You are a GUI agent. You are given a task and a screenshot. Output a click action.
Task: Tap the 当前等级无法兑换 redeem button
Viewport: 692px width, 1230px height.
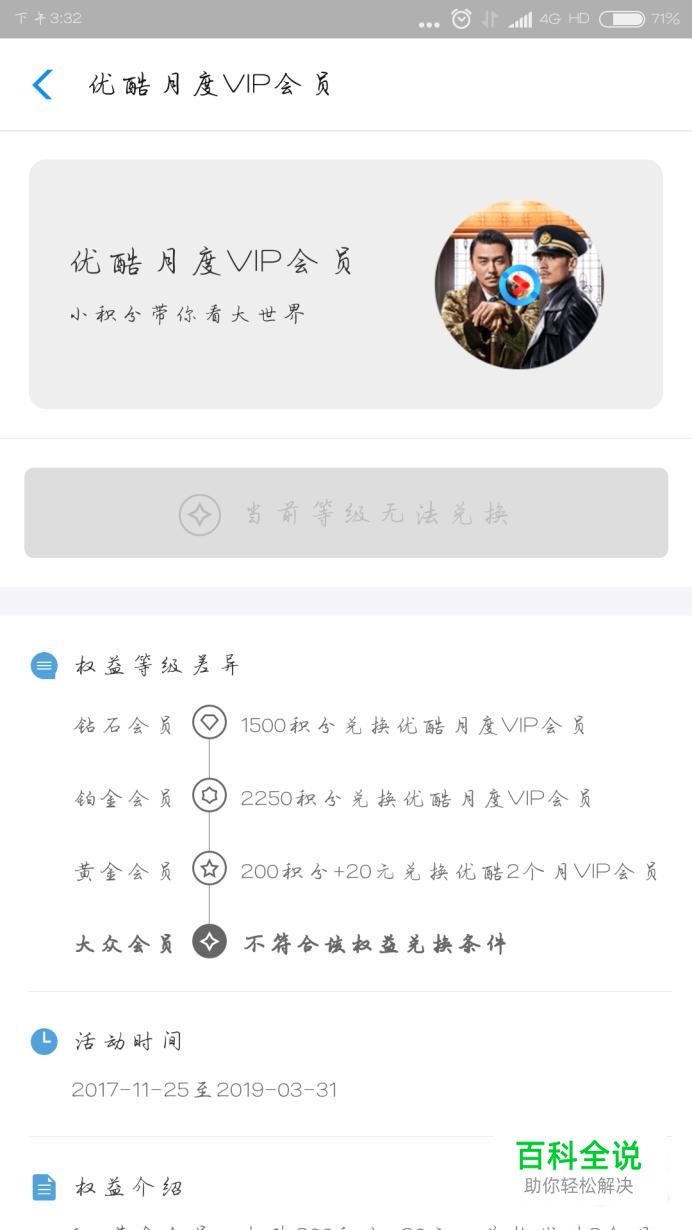coord(346,513)
